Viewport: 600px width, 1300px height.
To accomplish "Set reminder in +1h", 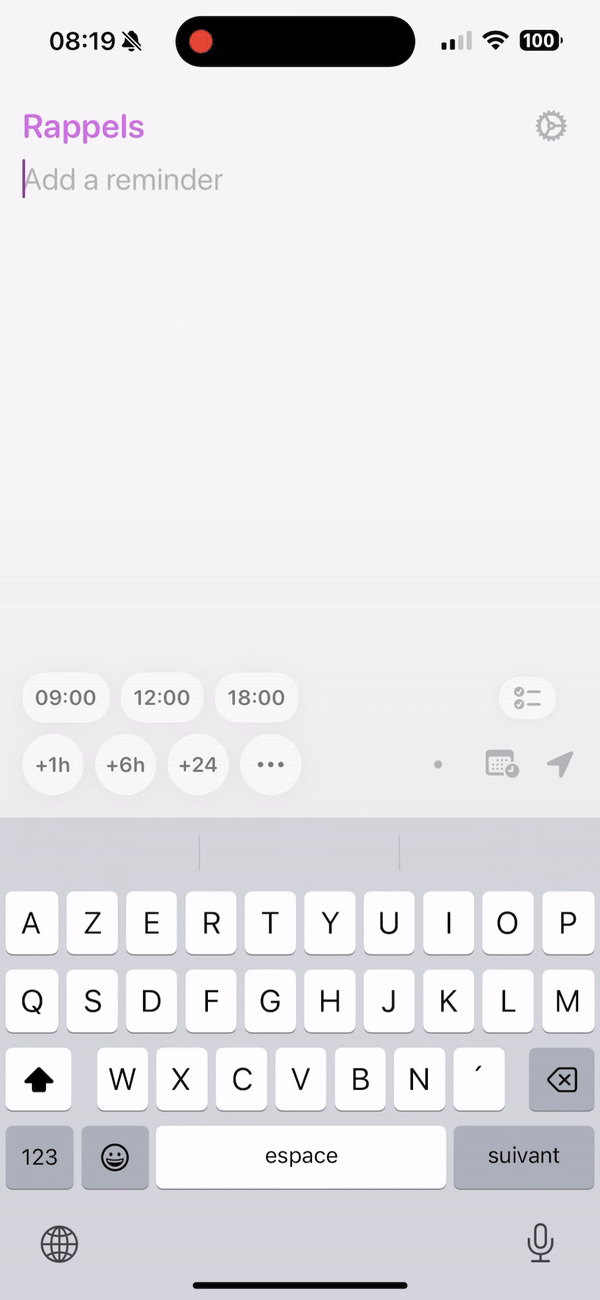I will [x=53, y=765].
